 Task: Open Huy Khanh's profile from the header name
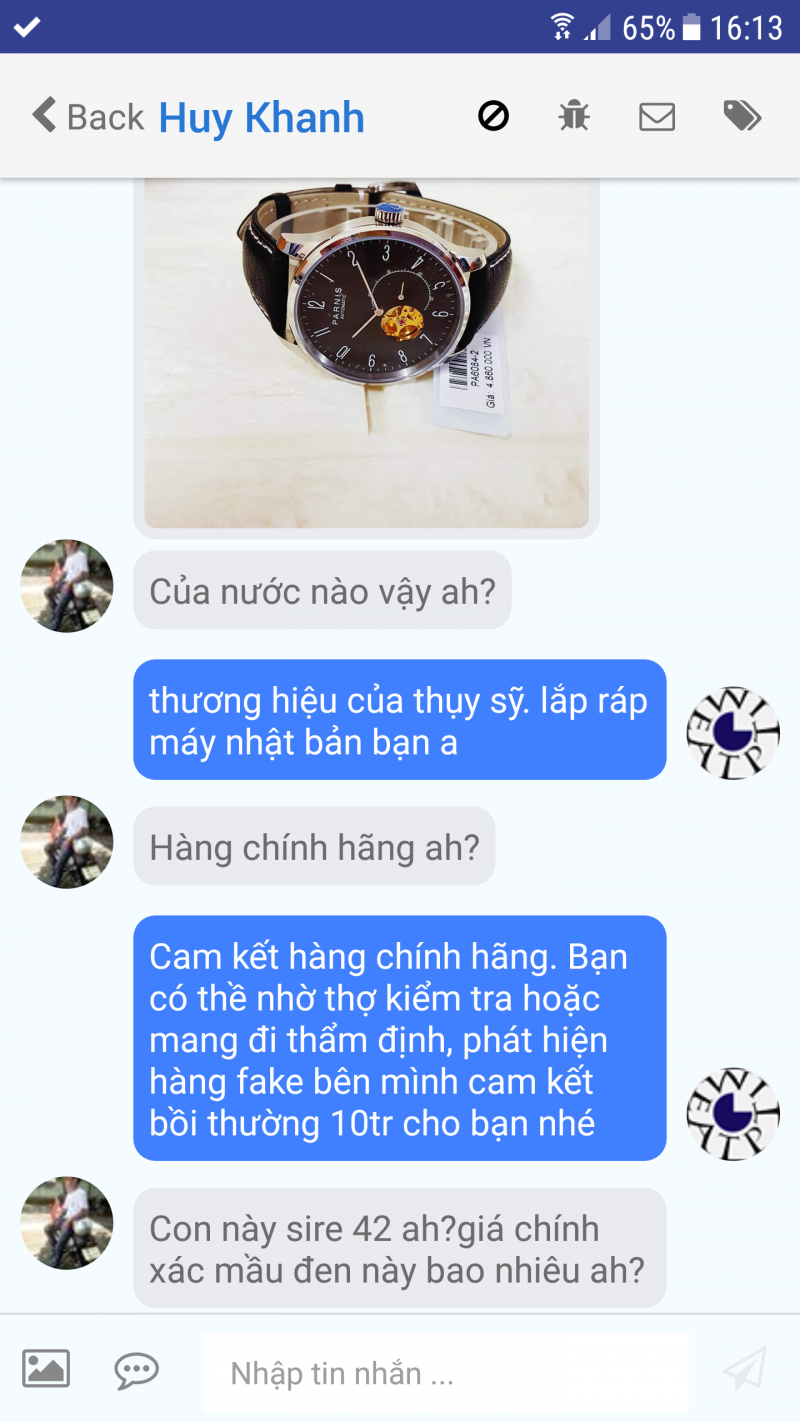(262, 118)
